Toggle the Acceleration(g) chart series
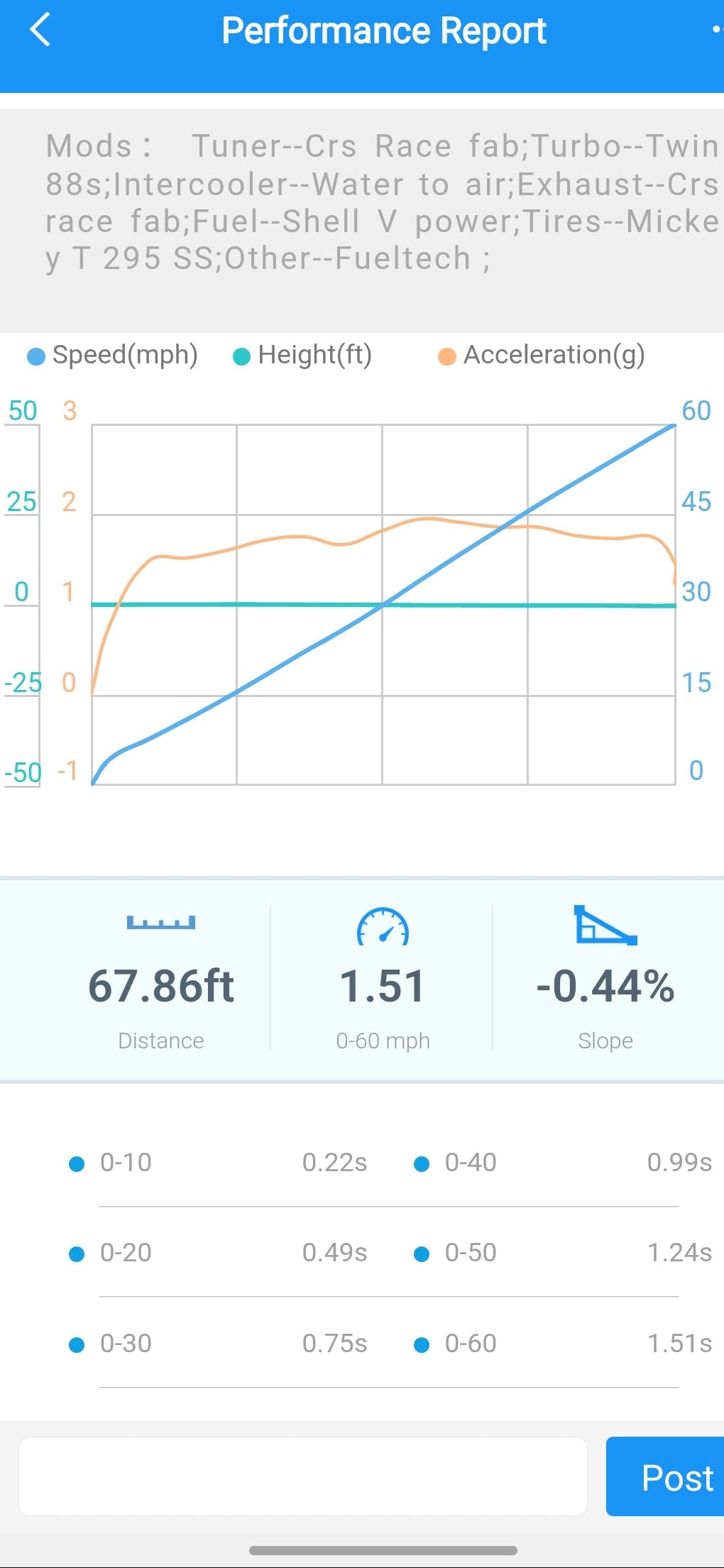 542,355
